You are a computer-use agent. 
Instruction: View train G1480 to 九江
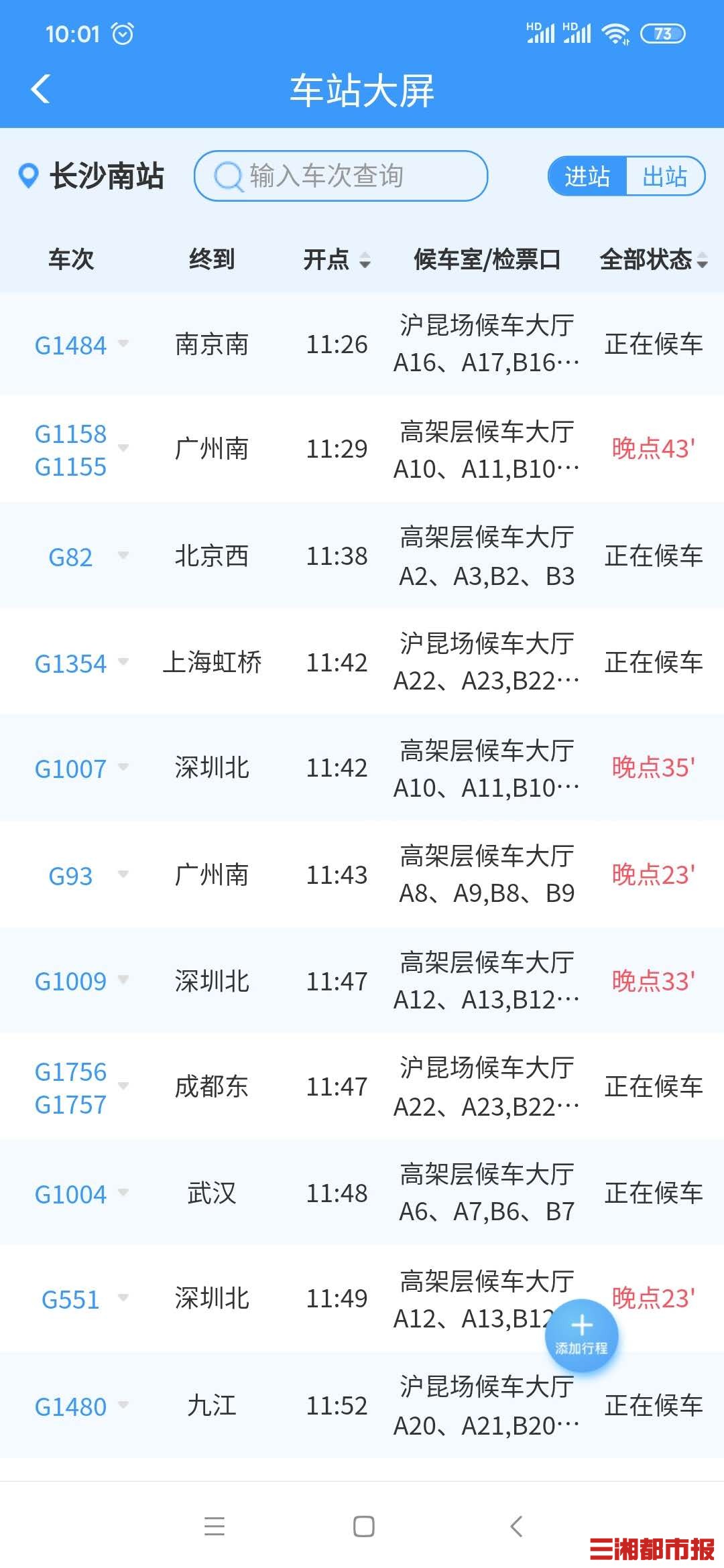[71, 1407]
